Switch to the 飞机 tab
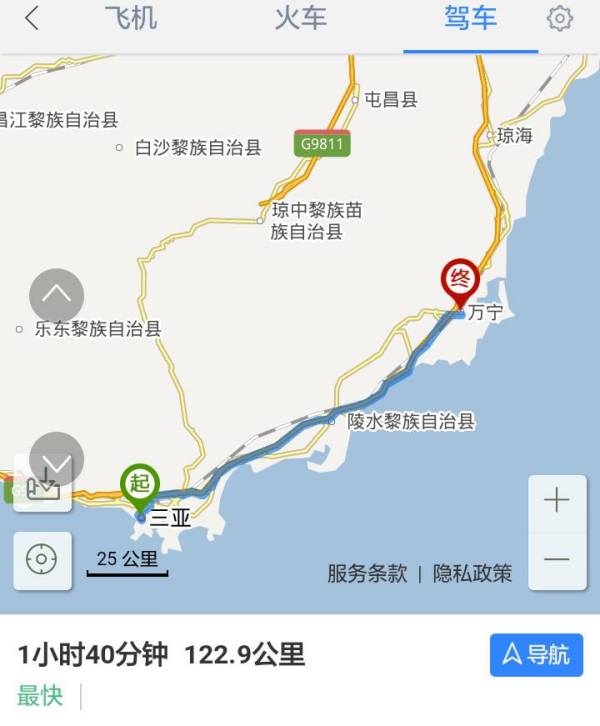This screenshot has width=600, height=726. tap(130, 19)
